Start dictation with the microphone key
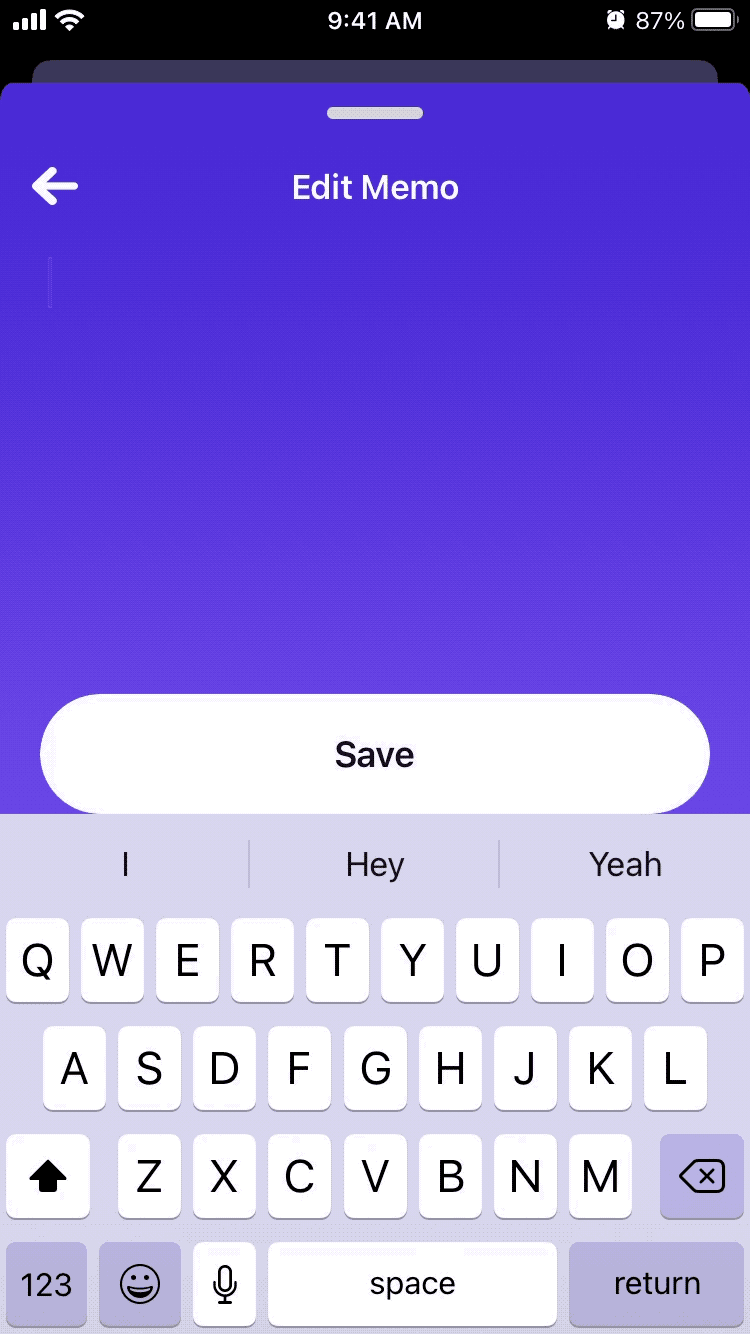Image resolution: width=750 pixels, height=1334 pixels. click(225, 1284)
